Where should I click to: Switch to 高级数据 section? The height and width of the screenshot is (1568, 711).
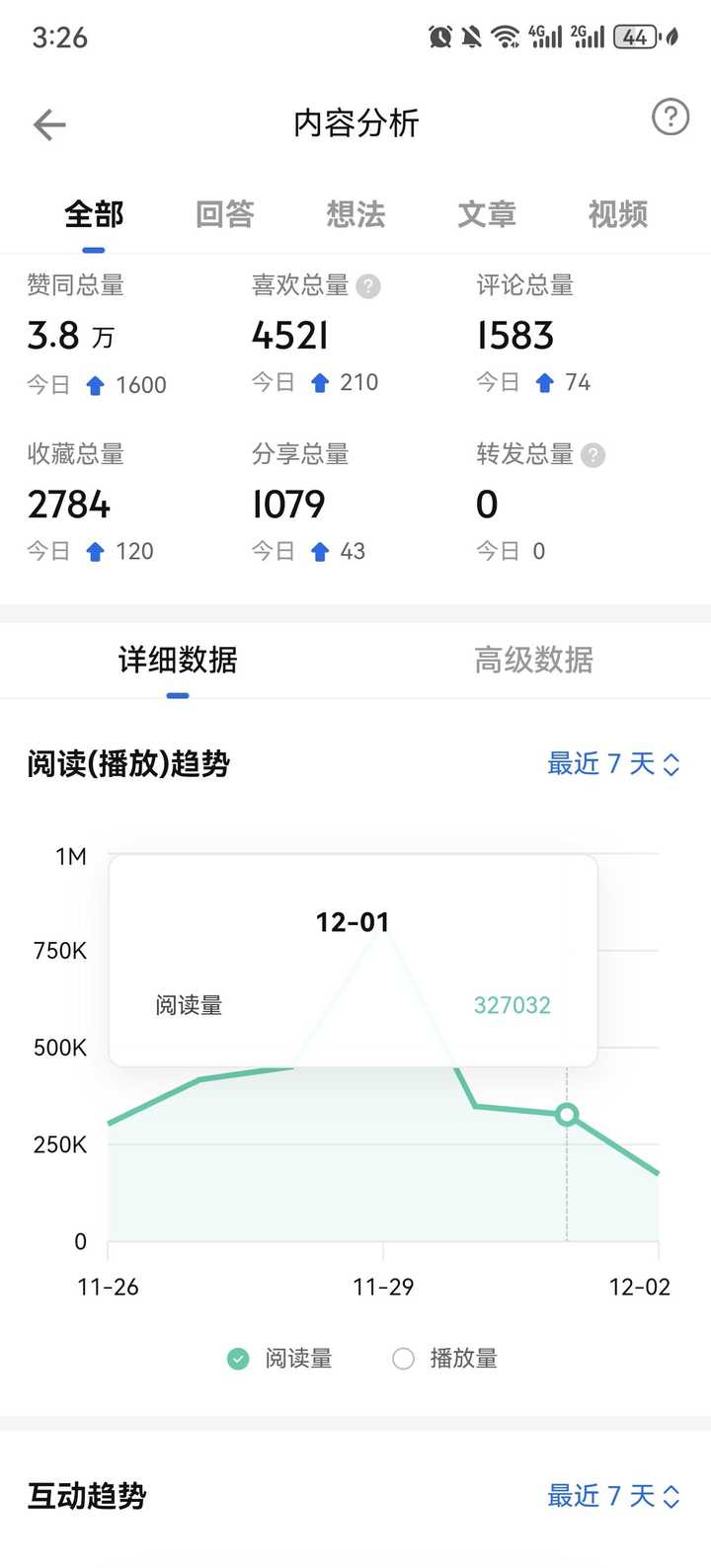tap(533, 660)
